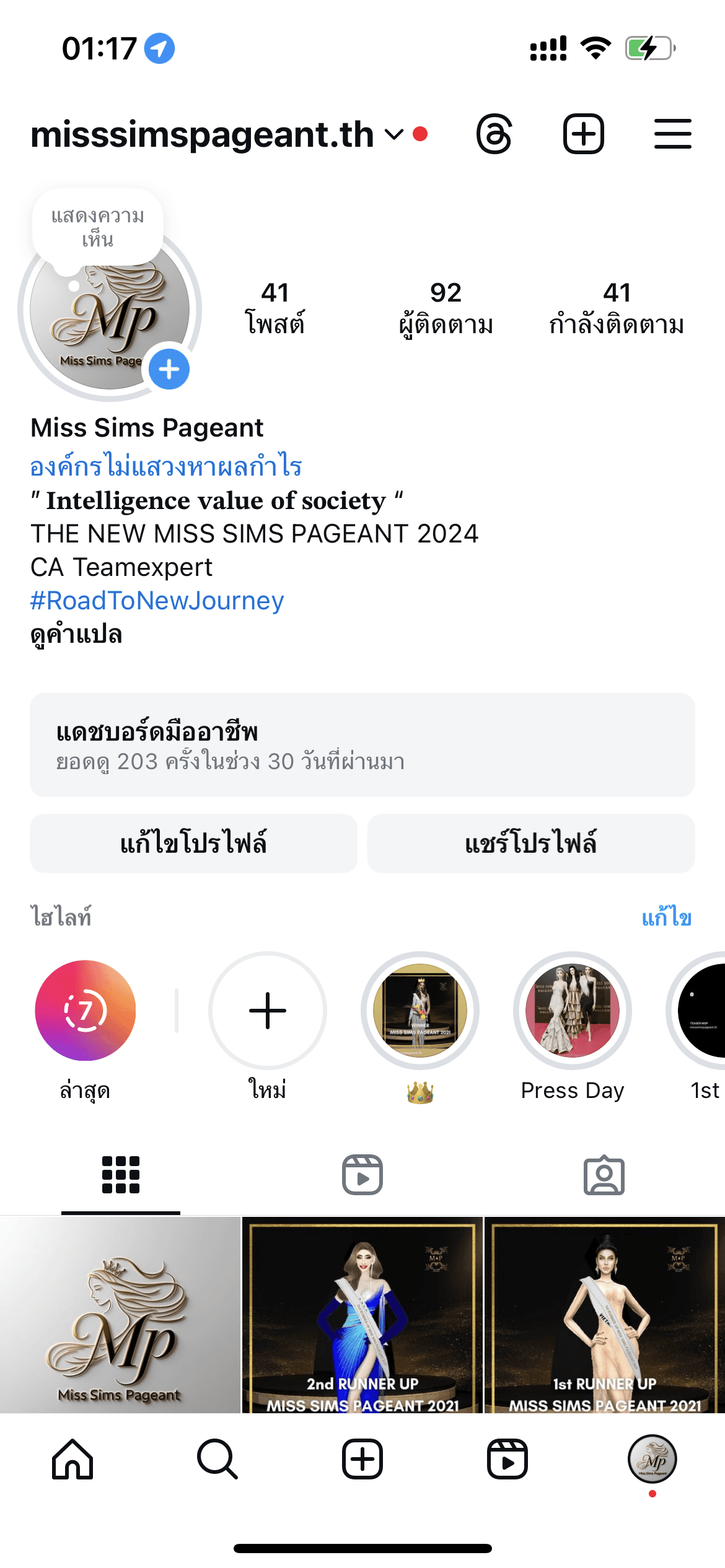Tap แก้ไข to edit highlights
725x1568 pixels.
coord(666,917)
